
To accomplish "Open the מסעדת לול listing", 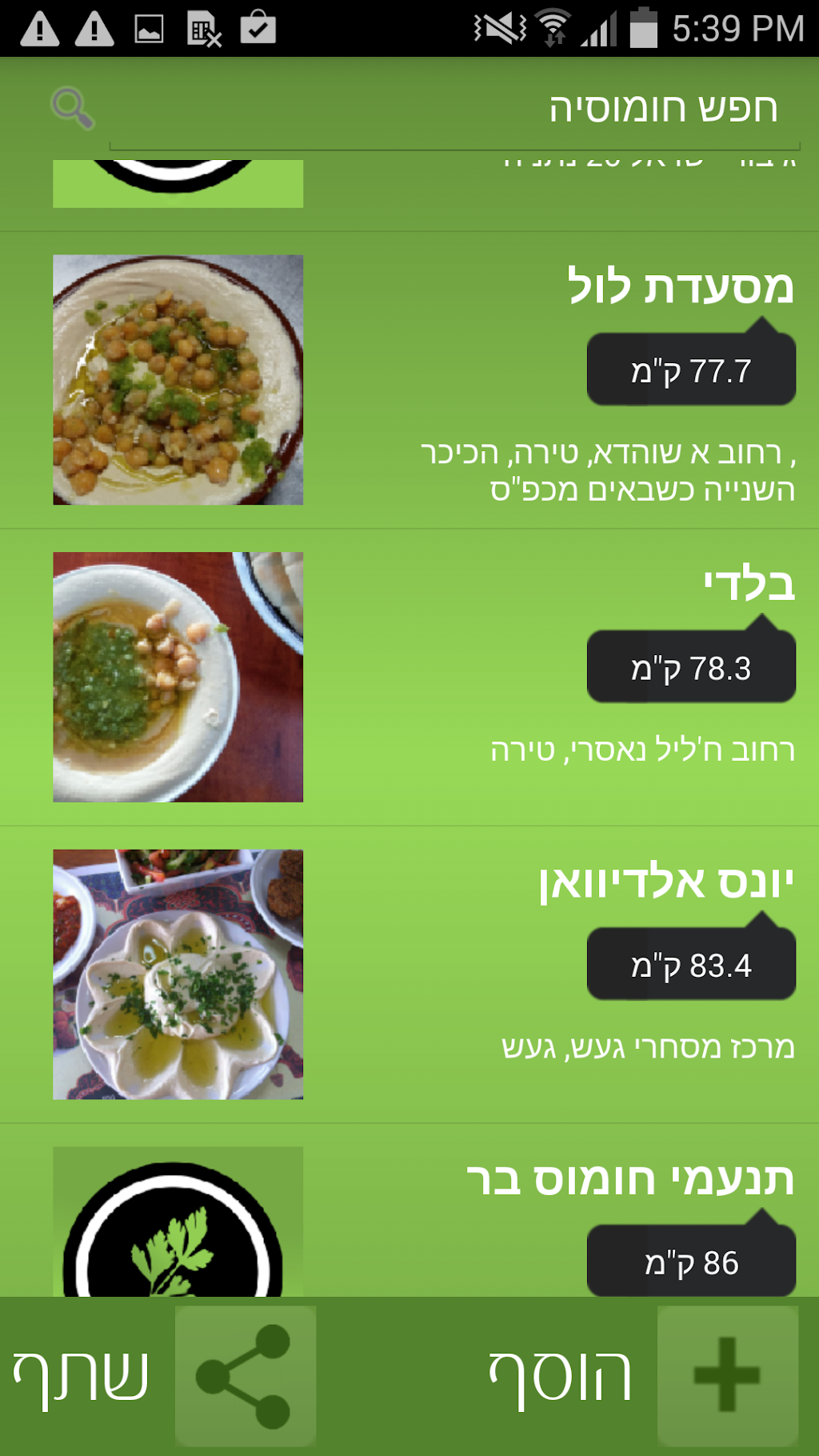I will pos(680,286).
